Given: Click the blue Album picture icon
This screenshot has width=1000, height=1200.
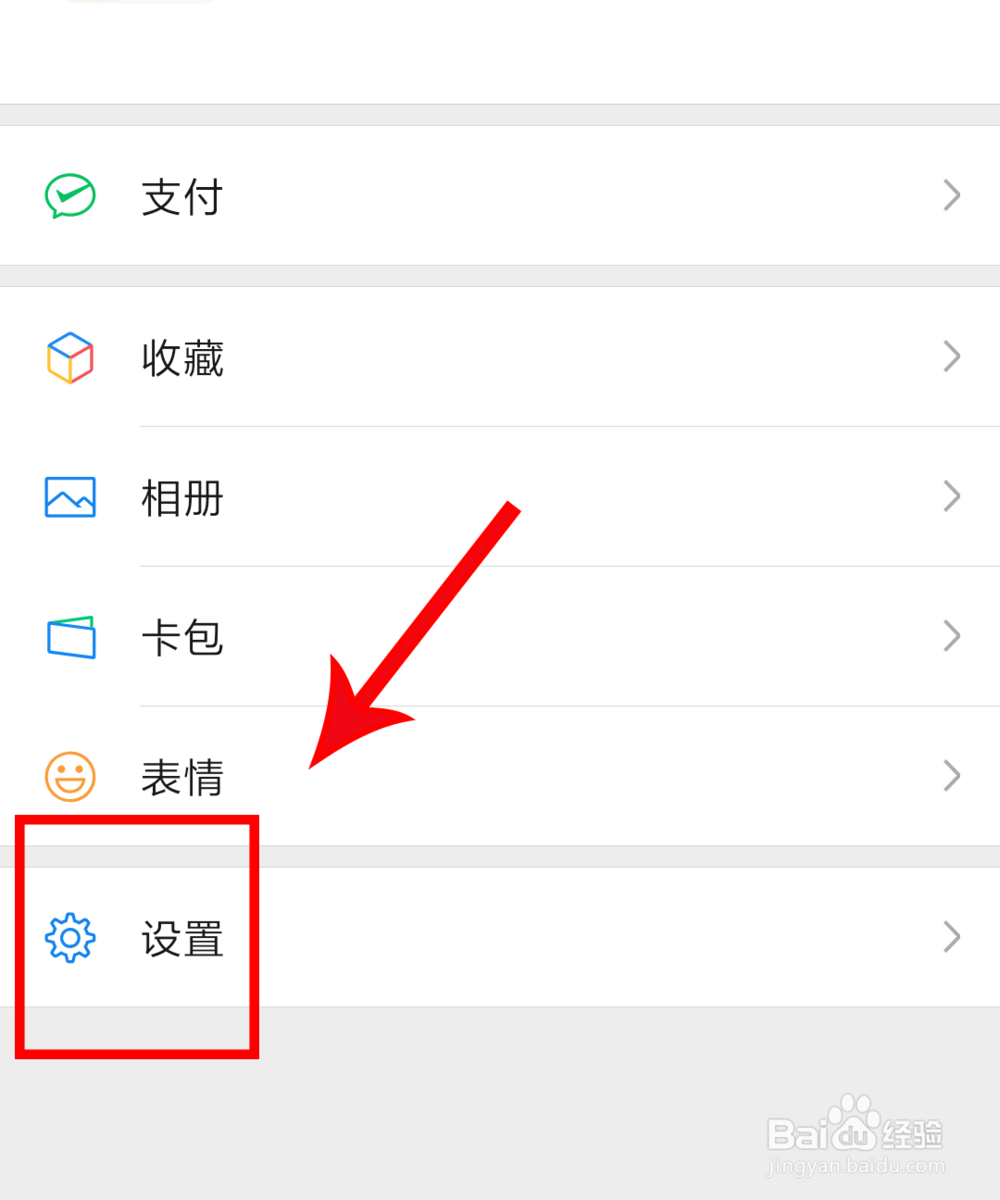Looking at the screenshot, I should point(68,497).
